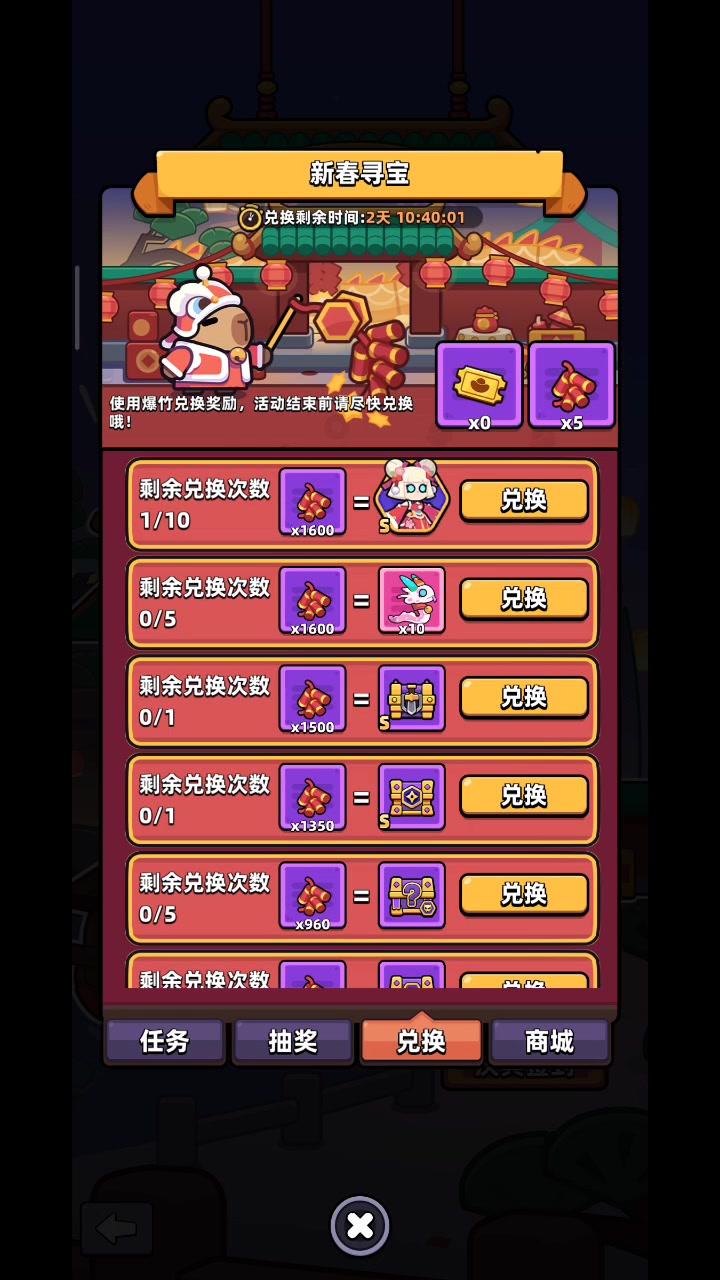Redeem the x1500 firecracker chest reward
This screenshot has width=720, height=1280.
pos(524,697)
